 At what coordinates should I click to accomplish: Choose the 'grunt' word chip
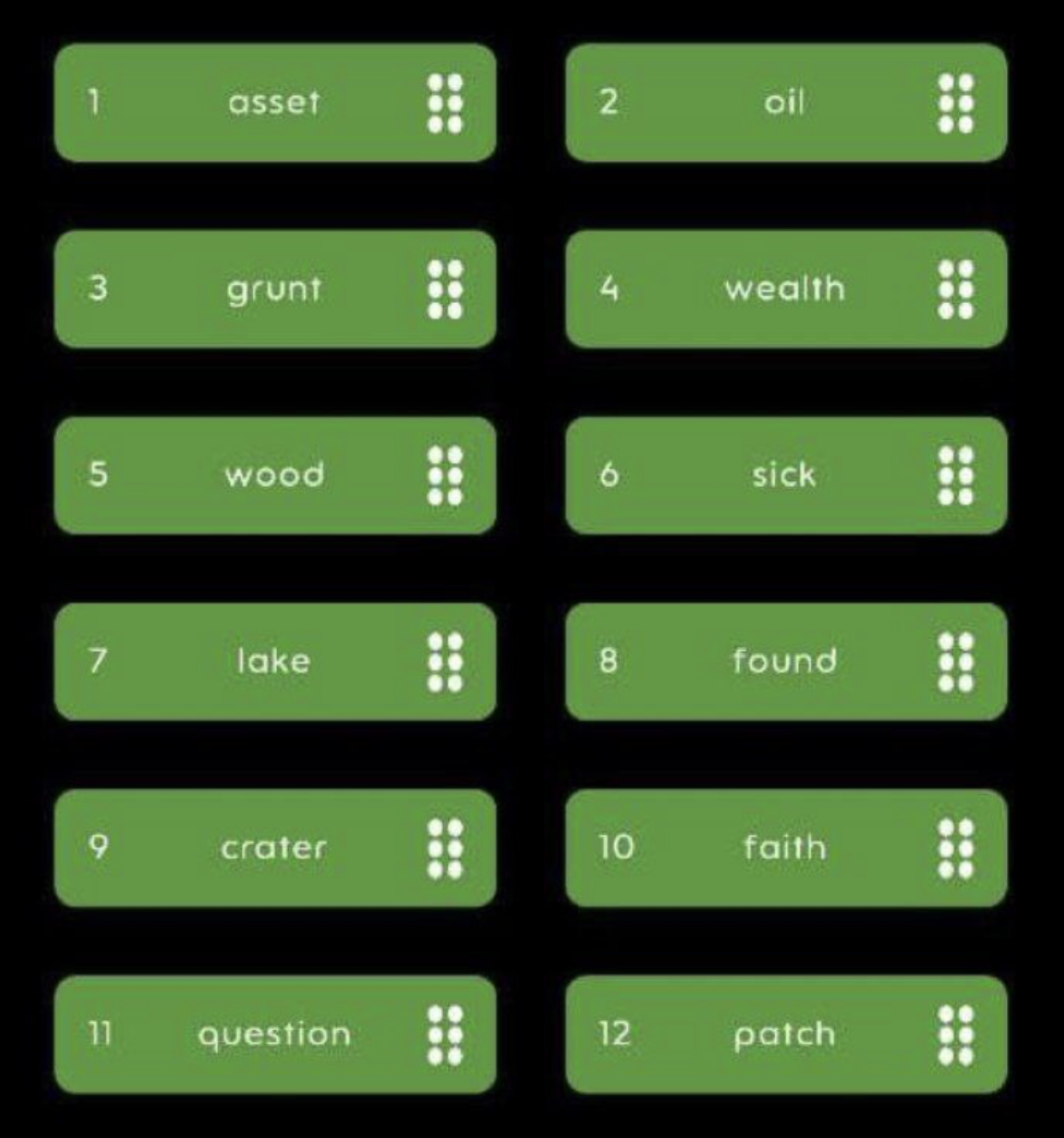[x=274, y=289]
